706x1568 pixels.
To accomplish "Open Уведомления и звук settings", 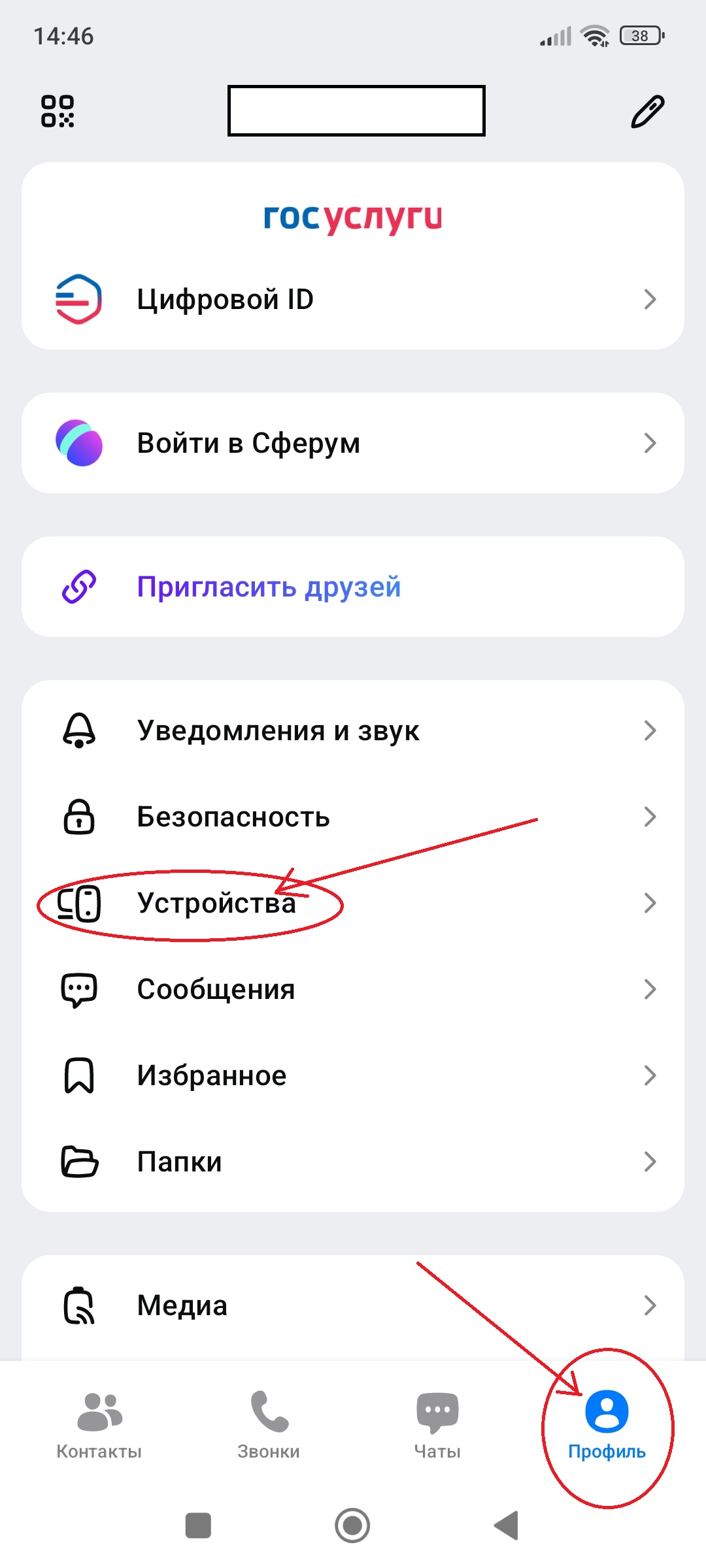I will pyautogui.click(x=353, y=730).
